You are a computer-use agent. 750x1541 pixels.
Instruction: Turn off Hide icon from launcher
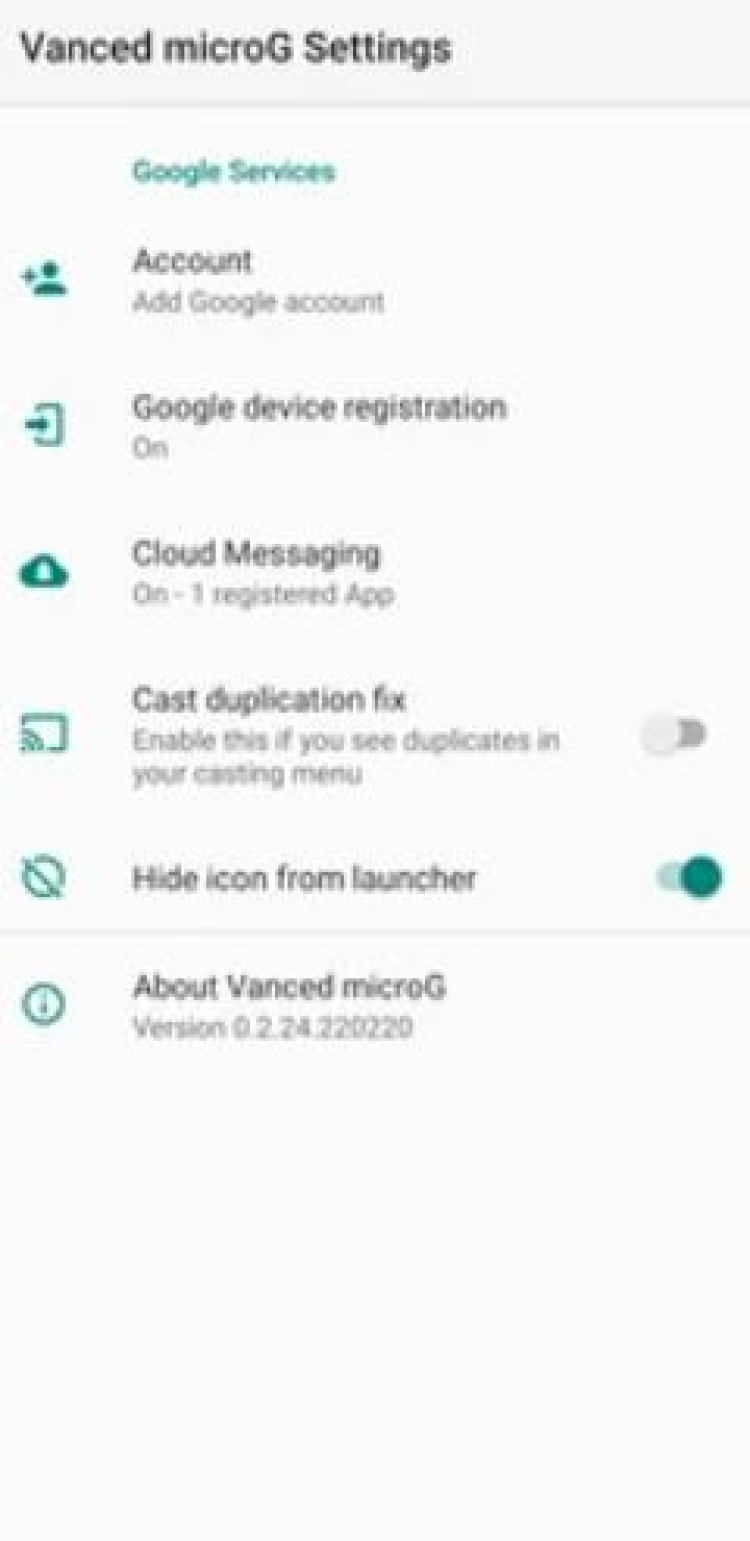[690, 878]
